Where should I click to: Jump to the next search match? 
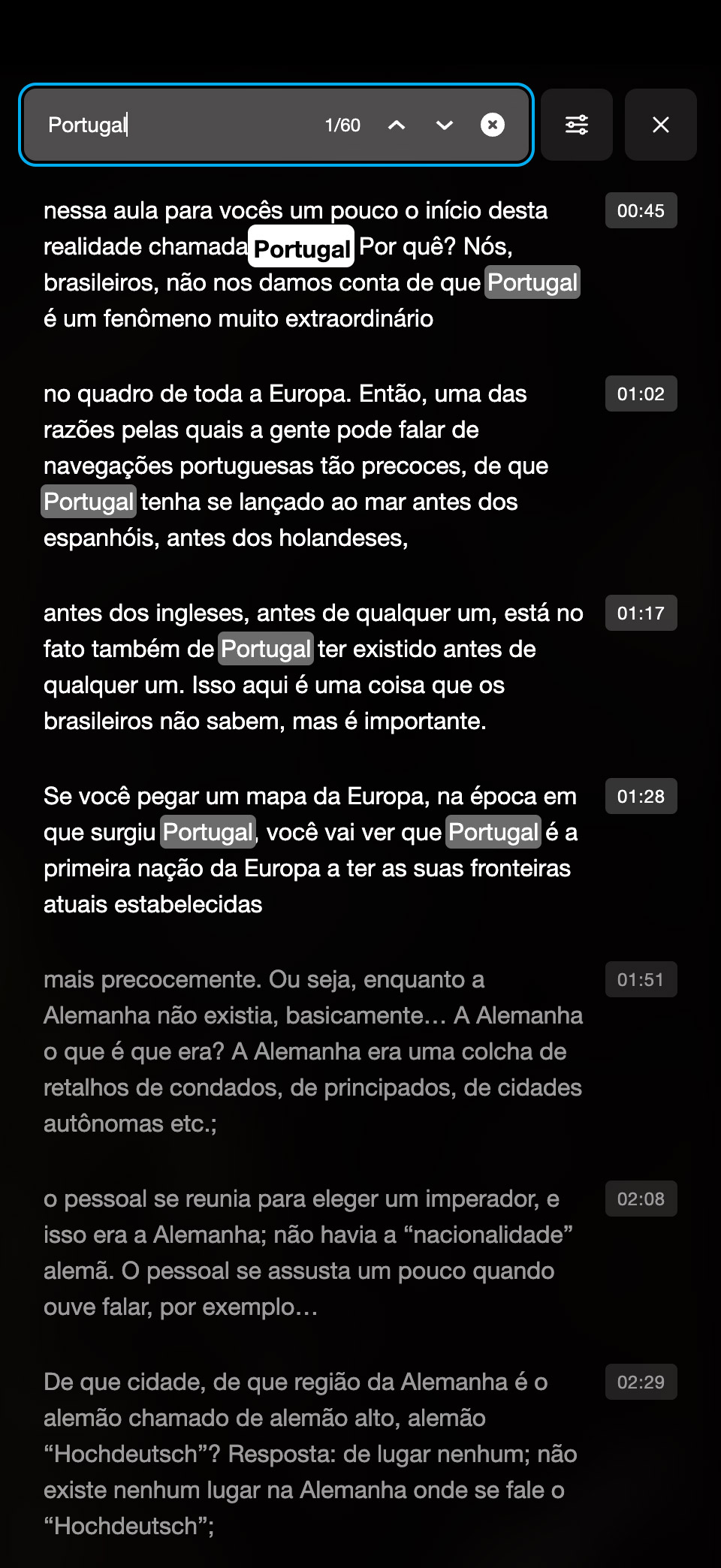tap(445, 125)
